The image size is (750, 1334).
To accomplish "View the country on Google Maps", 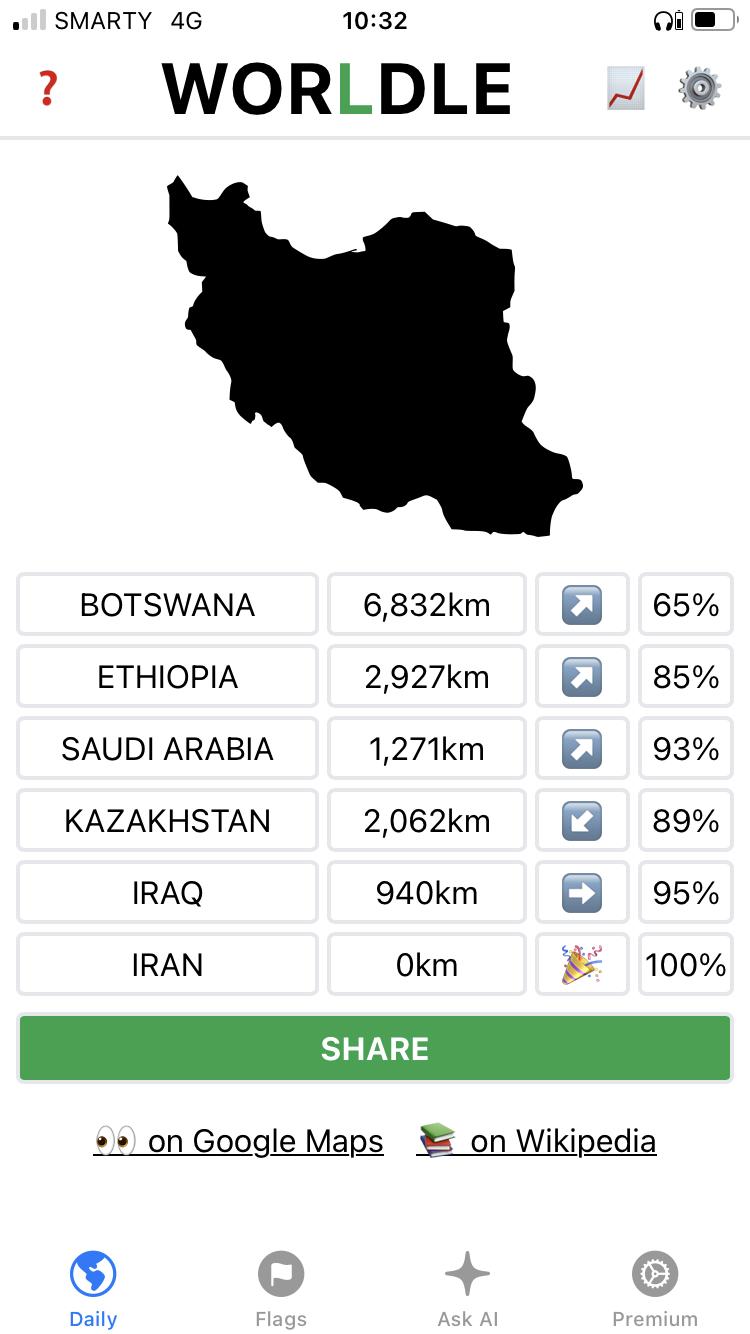I will click(x=238, y=1141).
